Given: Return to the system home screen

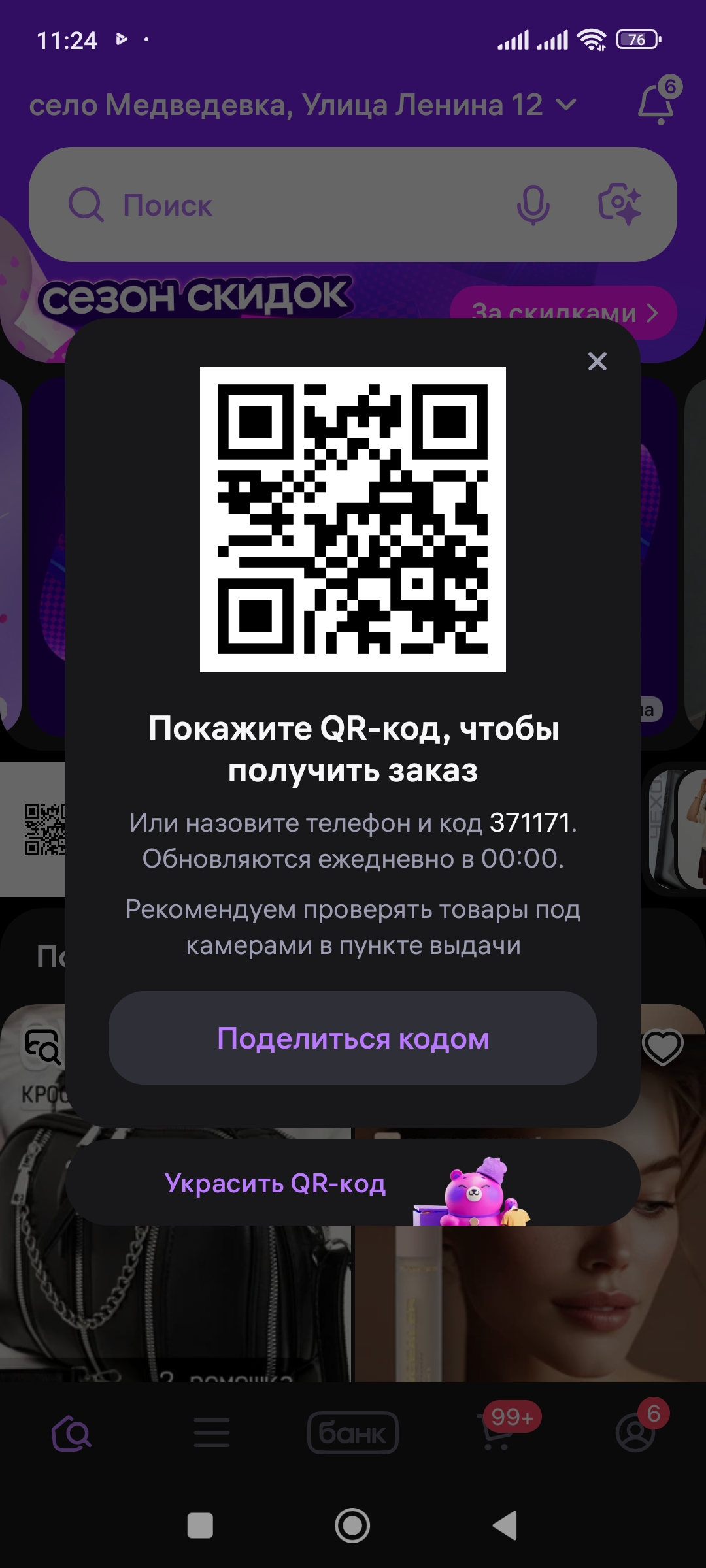Looking at the screenshot, I should pyautogui.click(x=352, y=1526).
